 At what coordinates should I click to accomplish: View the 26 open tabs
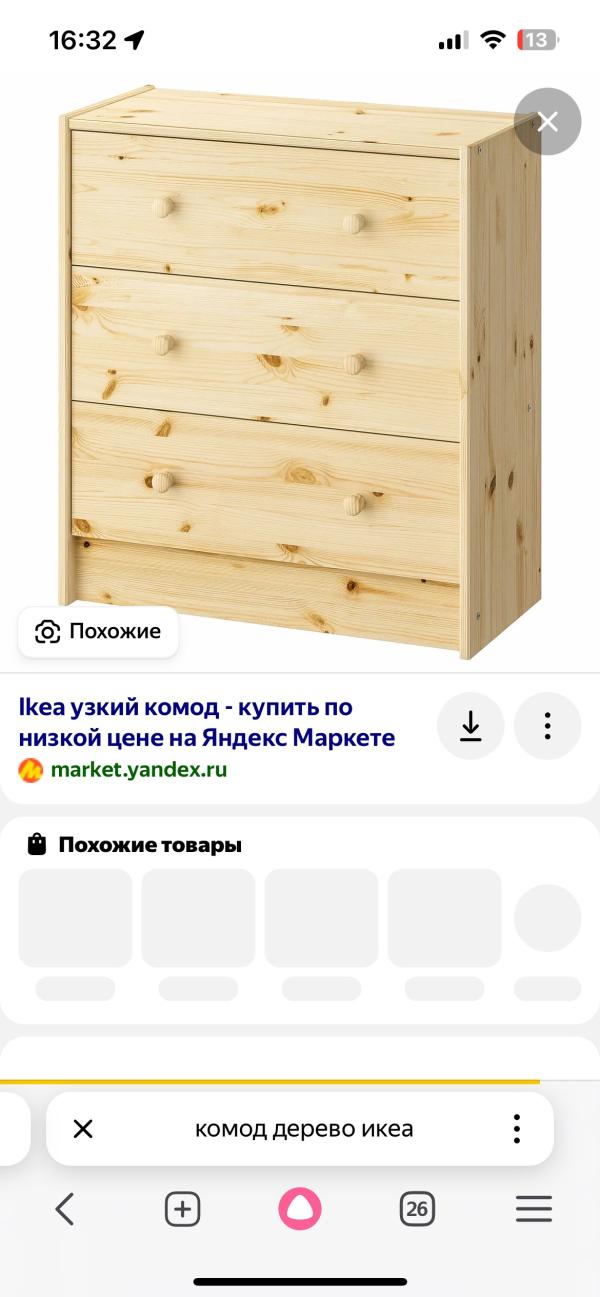[417, 1210]
